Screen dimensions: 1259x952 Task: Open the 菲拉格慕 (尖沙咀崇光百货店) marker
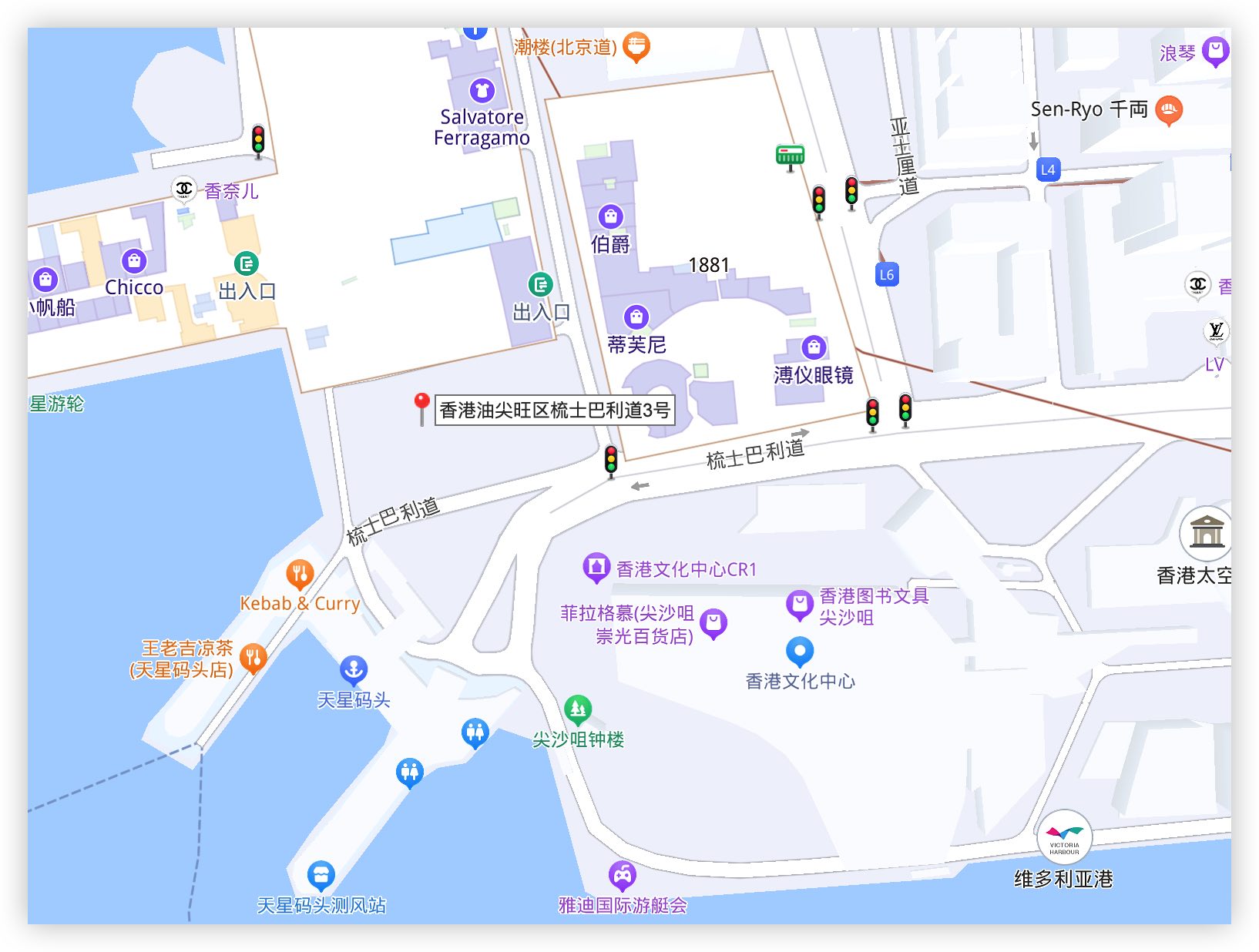(713, 623)
